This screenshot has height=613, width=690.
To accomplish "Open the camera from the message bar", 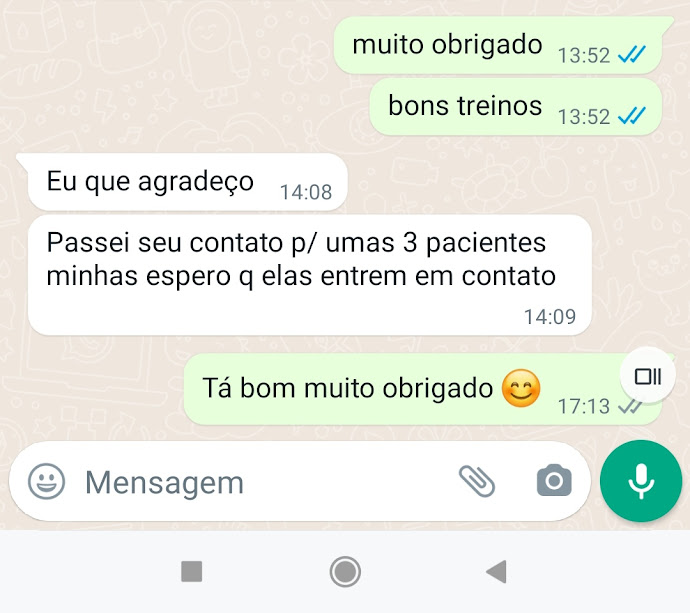I will [554, 480].
